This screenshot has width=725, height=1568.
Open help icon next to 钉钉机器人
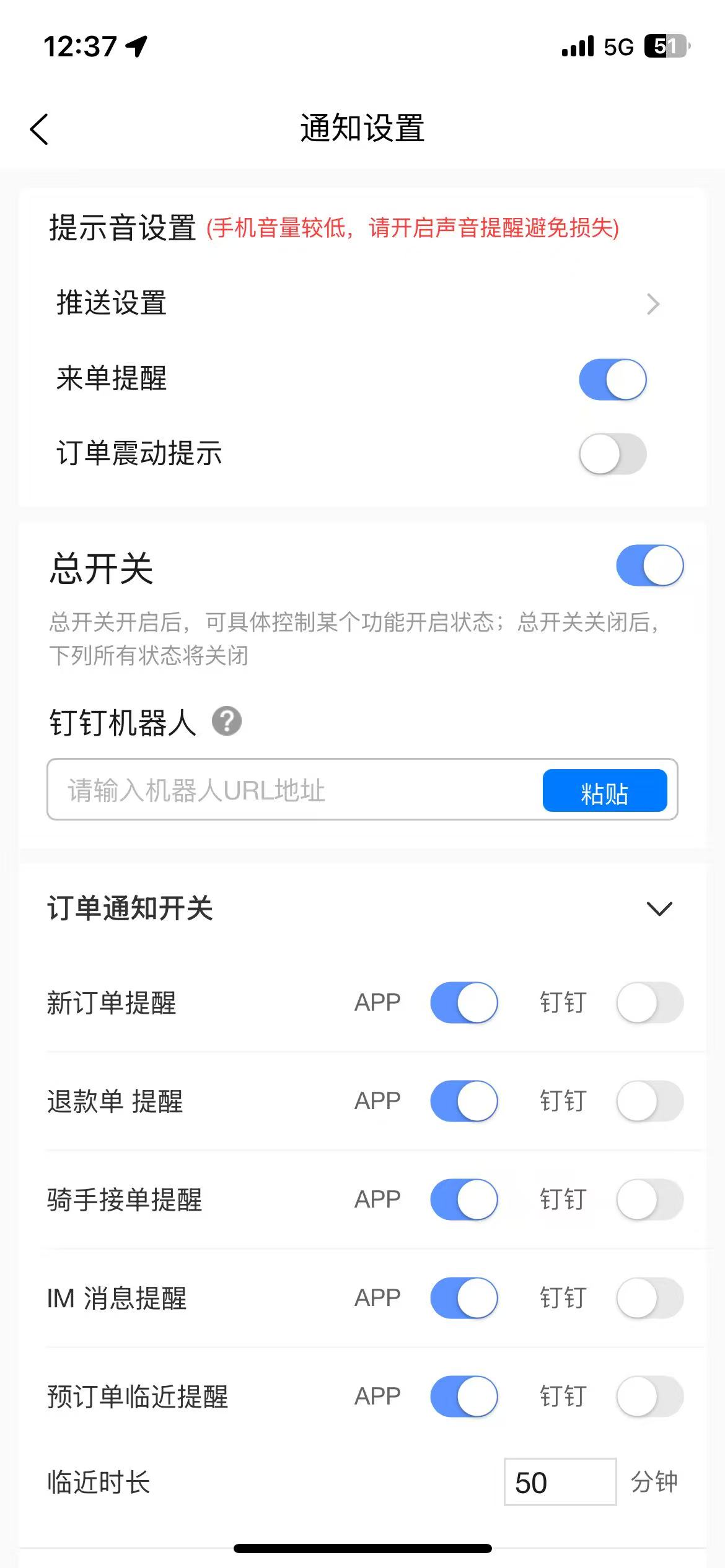pos(227,721)
